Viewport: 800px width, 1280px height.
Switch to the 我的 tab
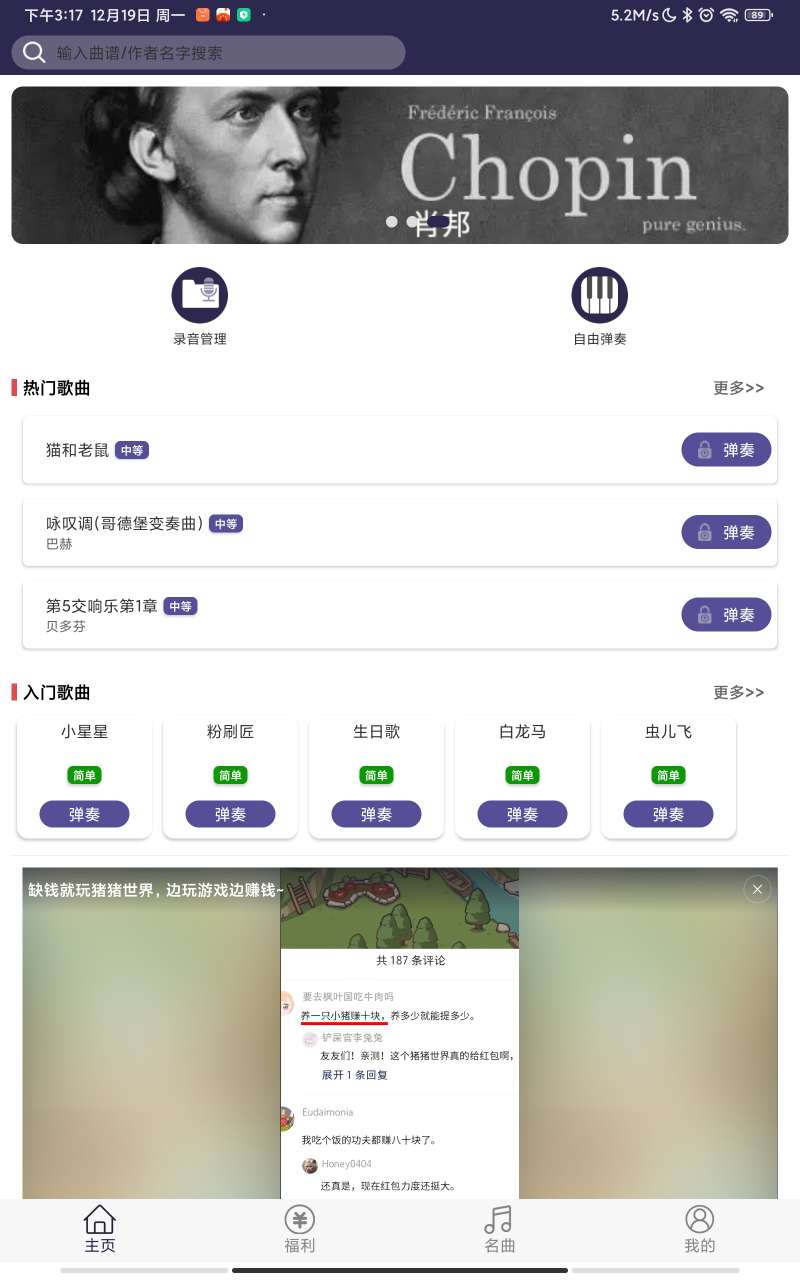(700, 1229)
